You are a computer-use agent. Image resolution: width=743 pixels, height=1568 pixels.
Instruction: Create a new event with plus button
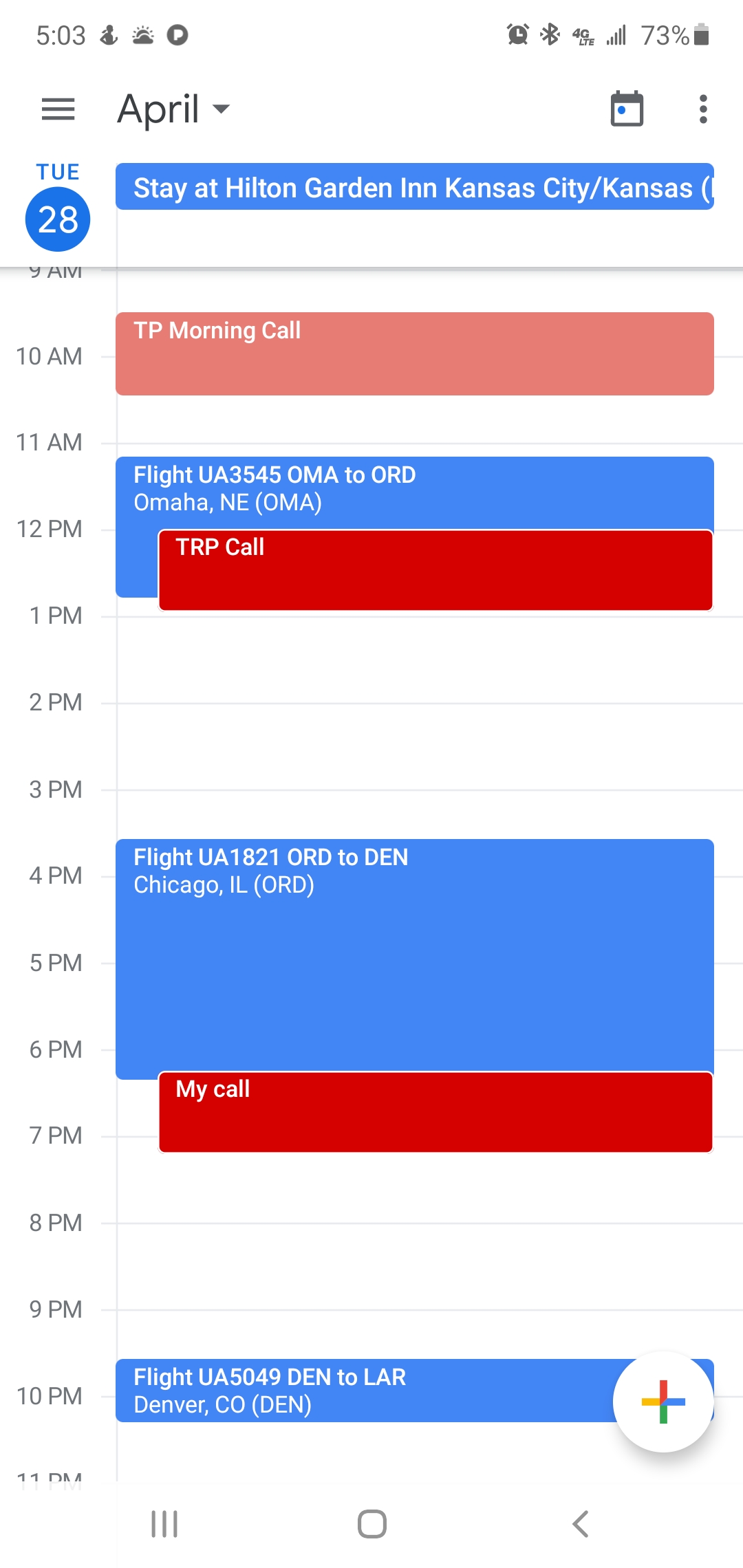click(663, 1402)
